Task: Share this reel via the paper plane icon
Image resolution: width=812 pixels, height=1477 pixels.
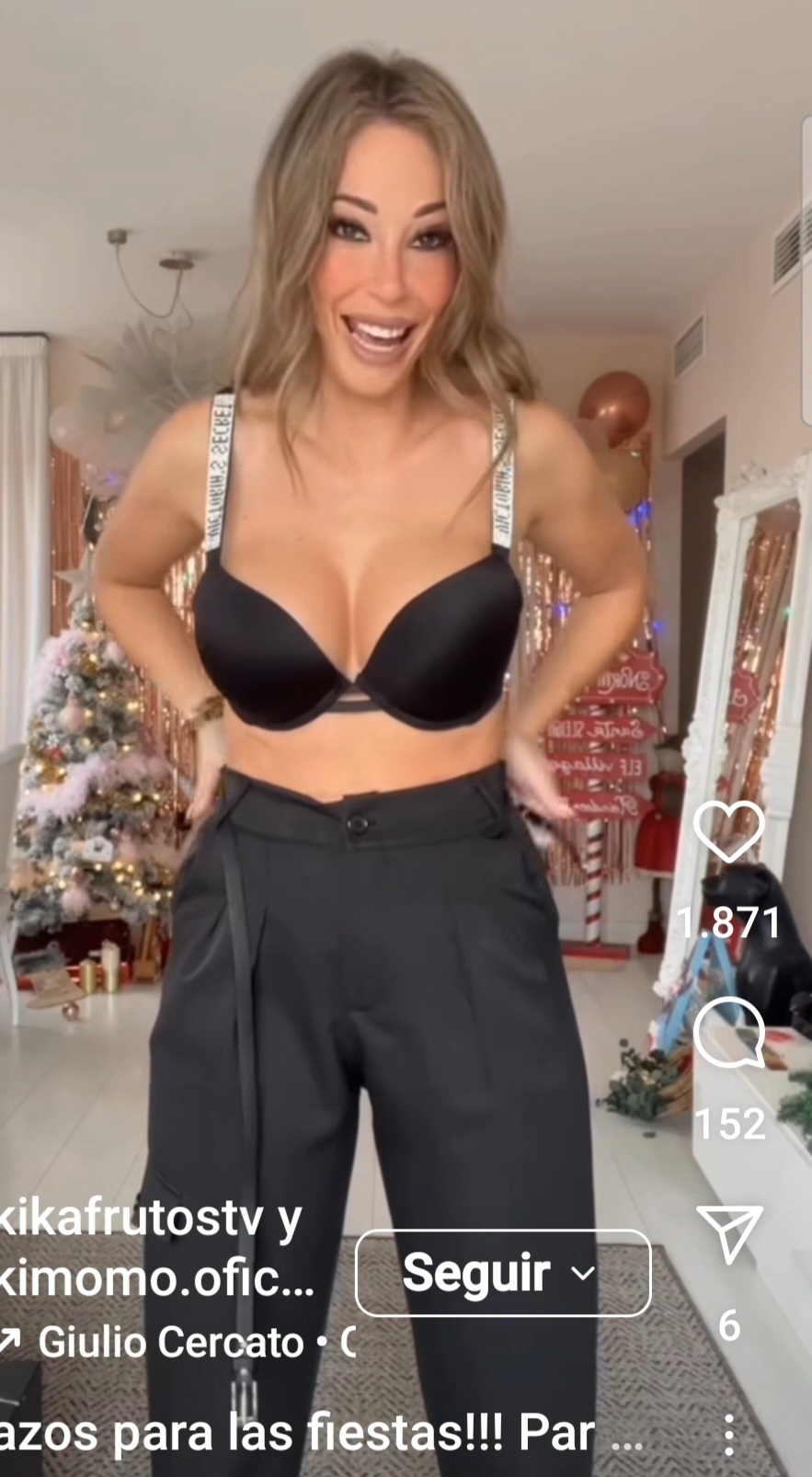Action: pyautogui.click(x=728, y=1233)
